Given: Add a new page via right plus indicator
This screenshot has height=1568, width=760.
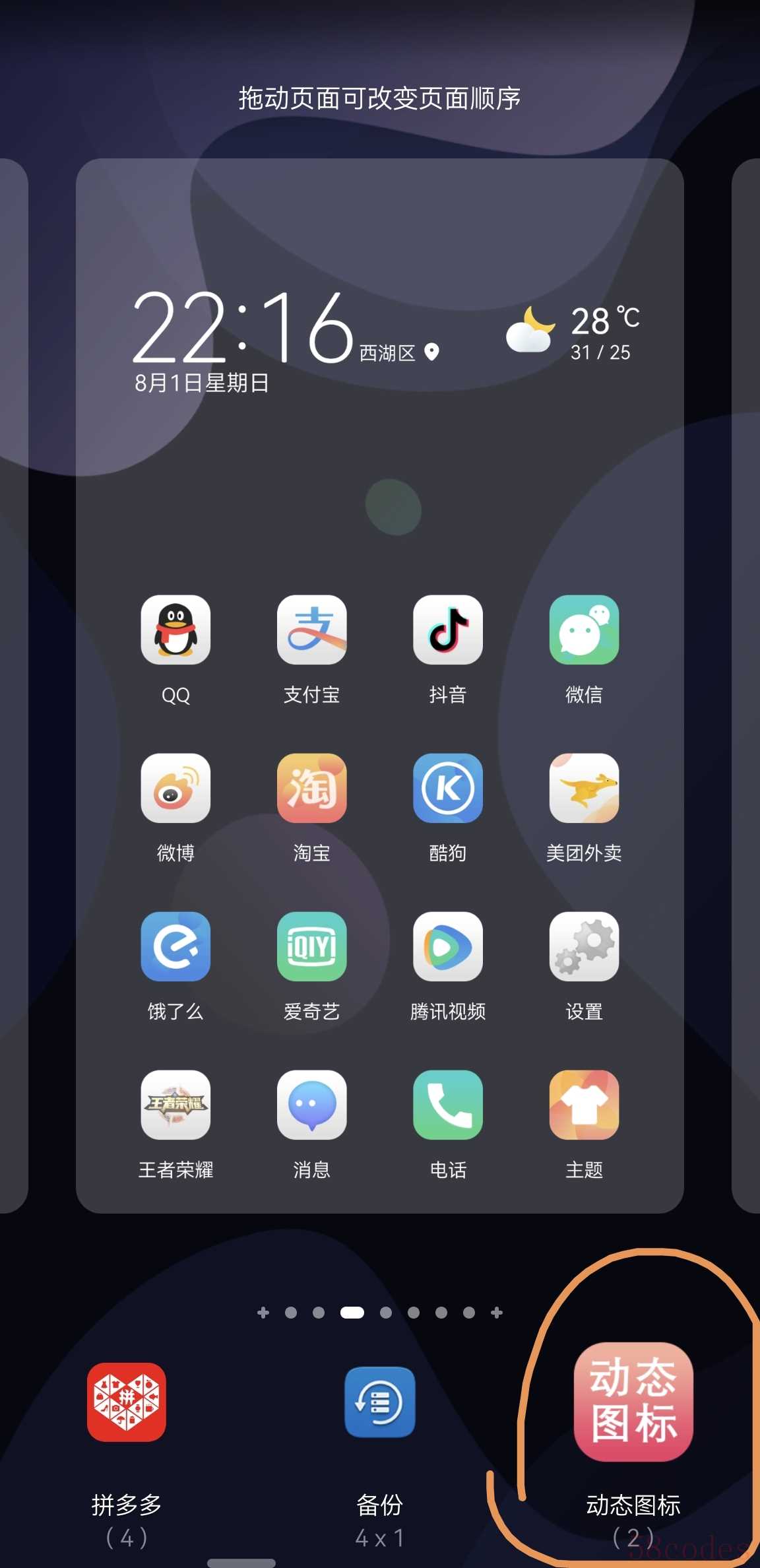Looking at the screenshot, I should [x=497, y=1313].
